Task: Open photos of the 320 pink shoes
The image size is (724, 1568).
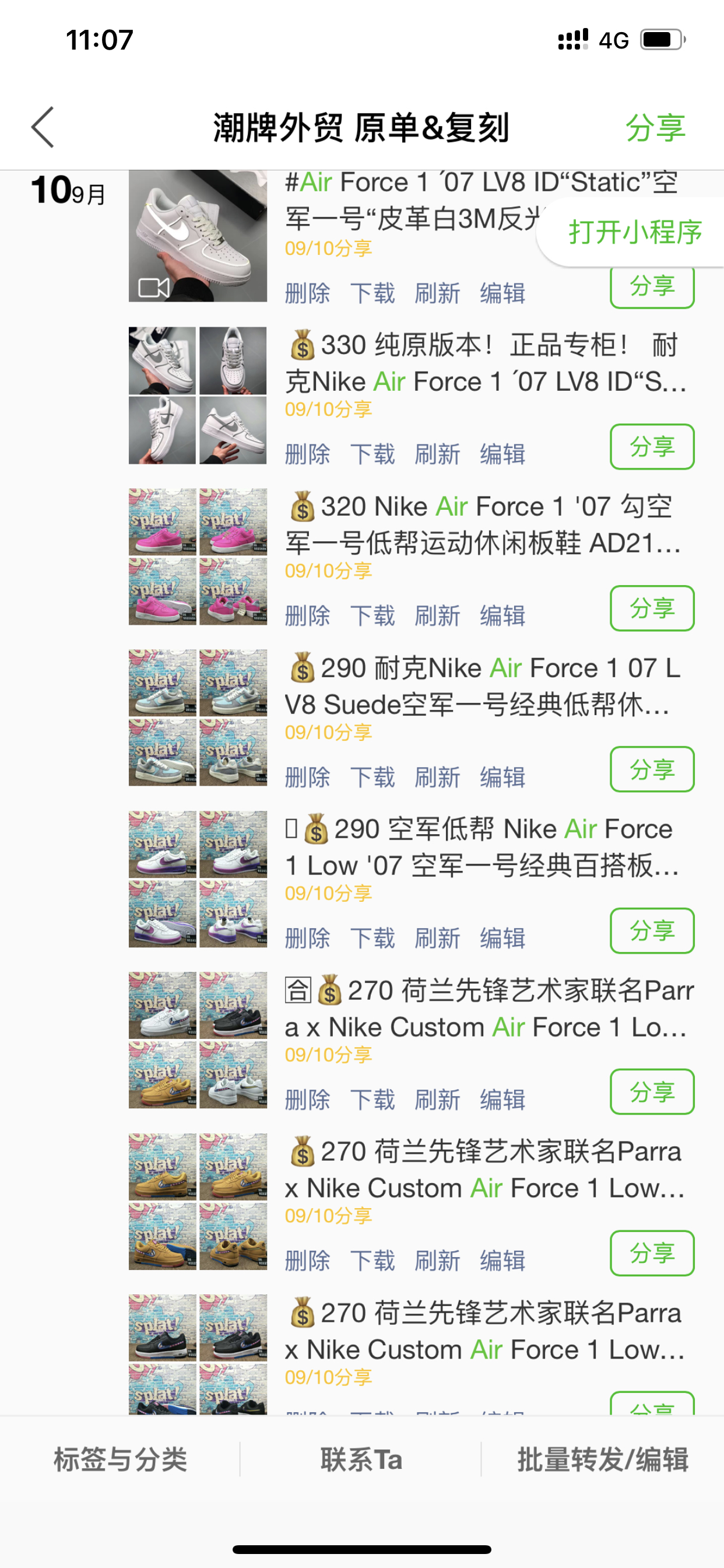Action: [x=198, y=556]
